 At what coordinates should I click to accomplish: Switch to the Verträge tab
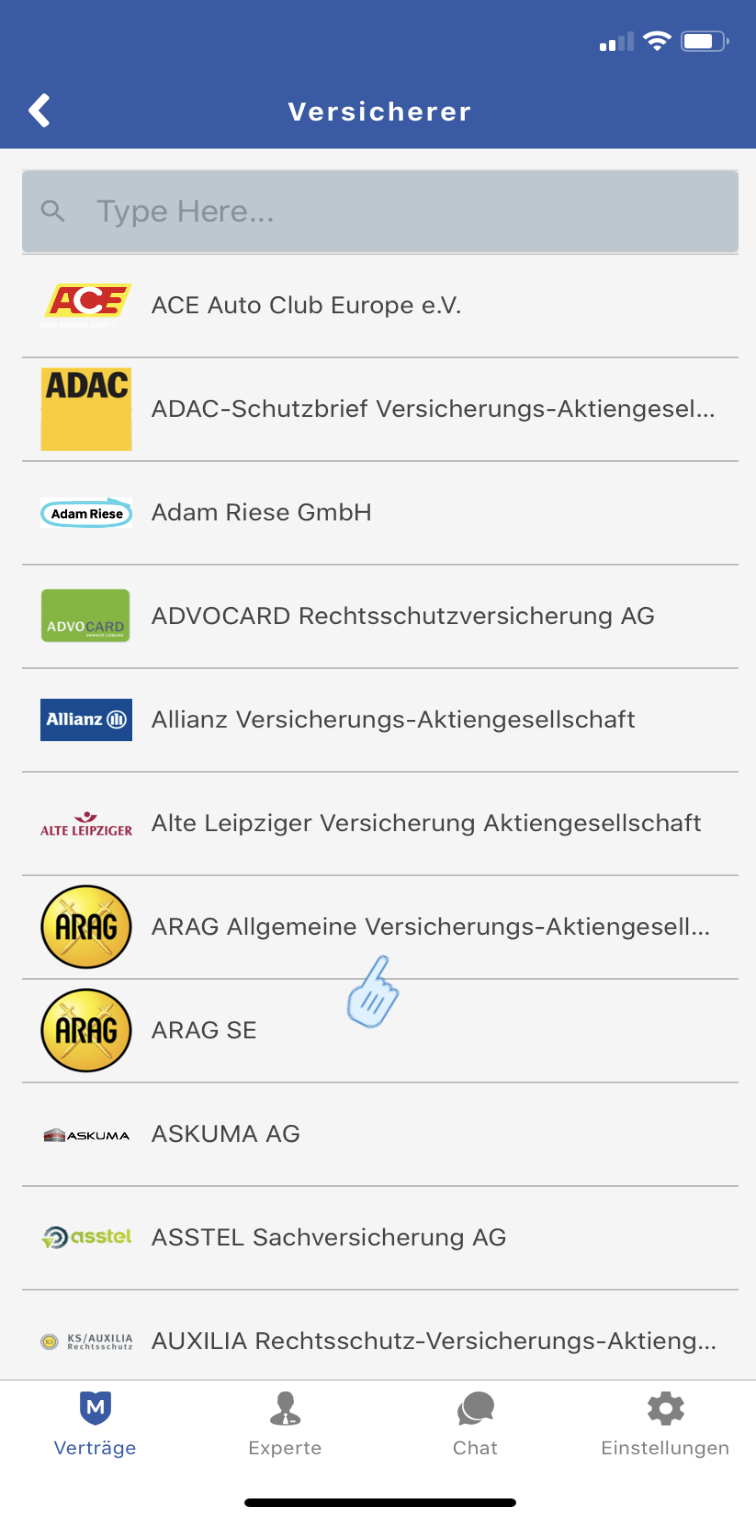[95, 1425]
